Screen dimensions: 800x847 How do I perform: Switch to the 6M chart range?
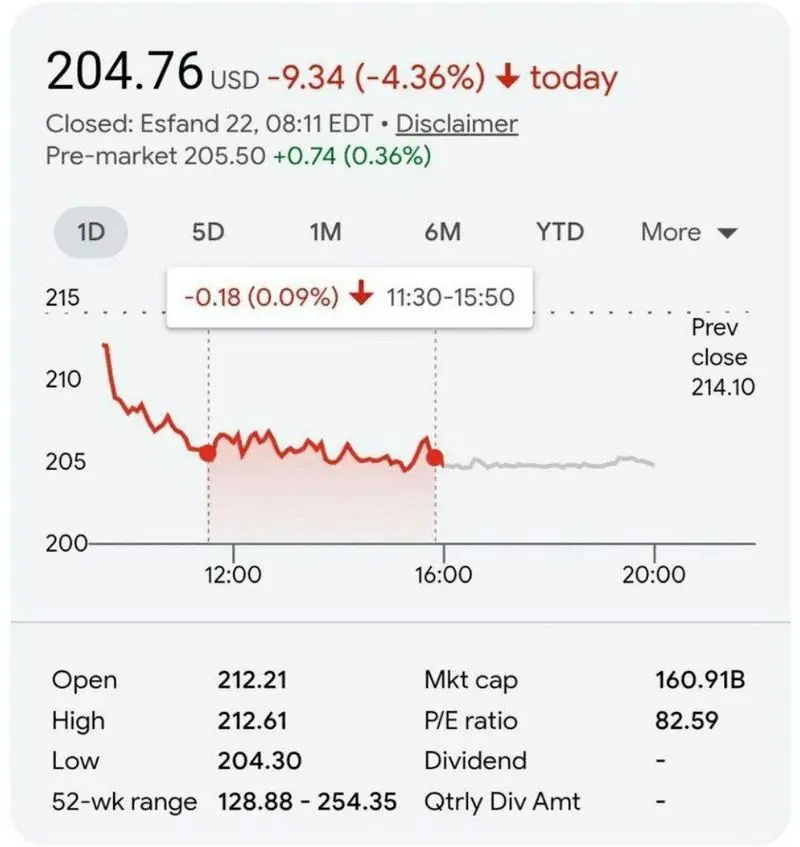442,232
